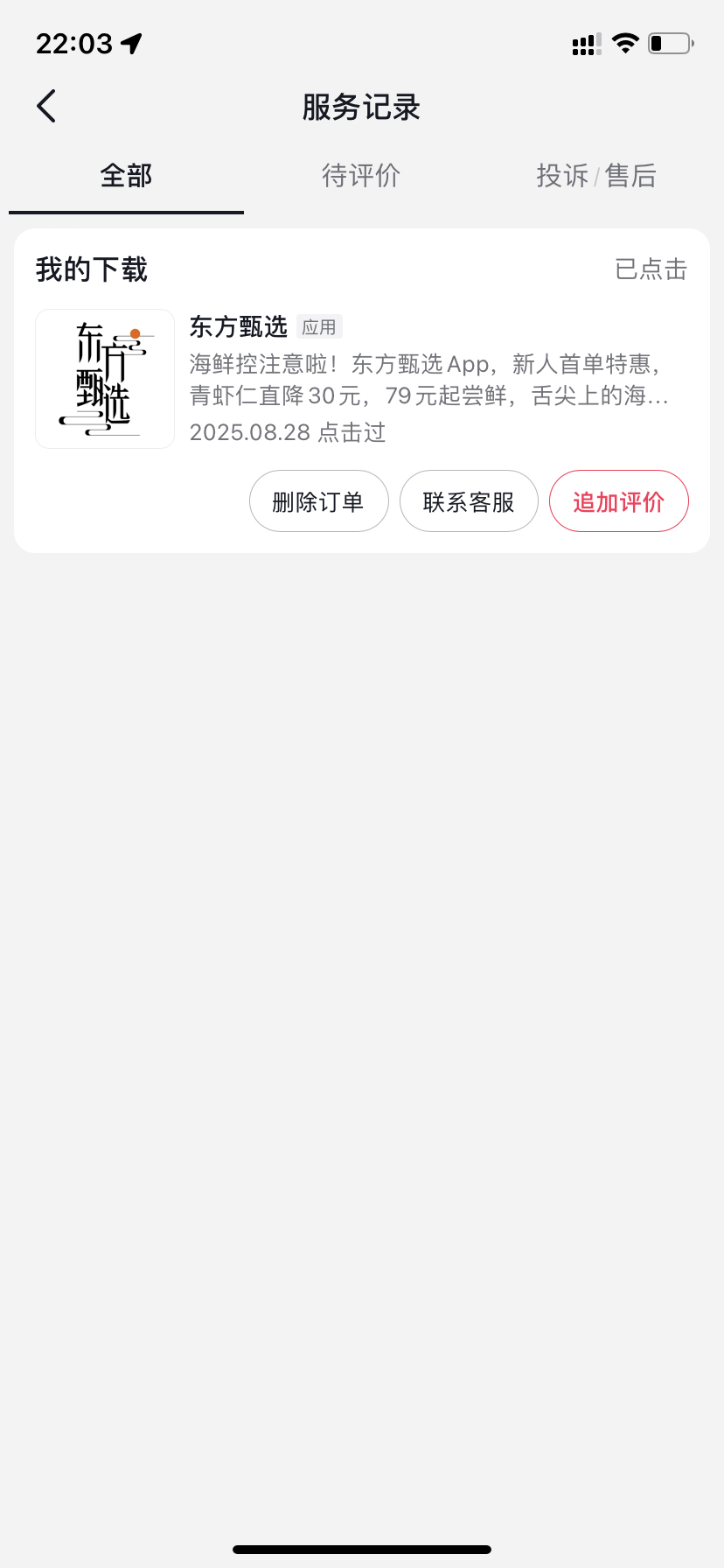Switch to the 待评价 tab
The height and width of the screenshot is (1568, 724).
click(361, 176)
